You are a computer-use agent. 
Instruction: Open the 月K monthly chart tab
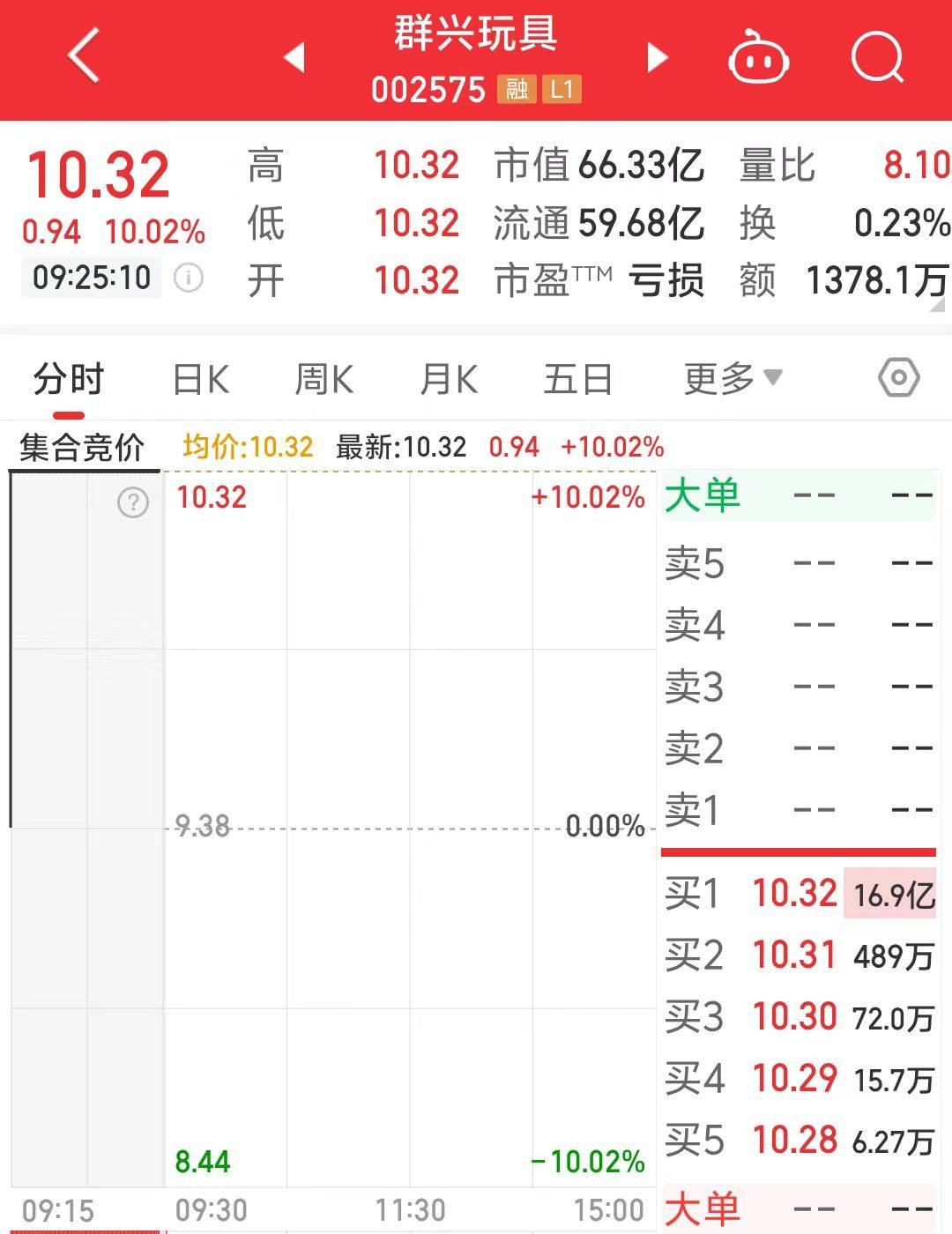[x=448, y=379]
